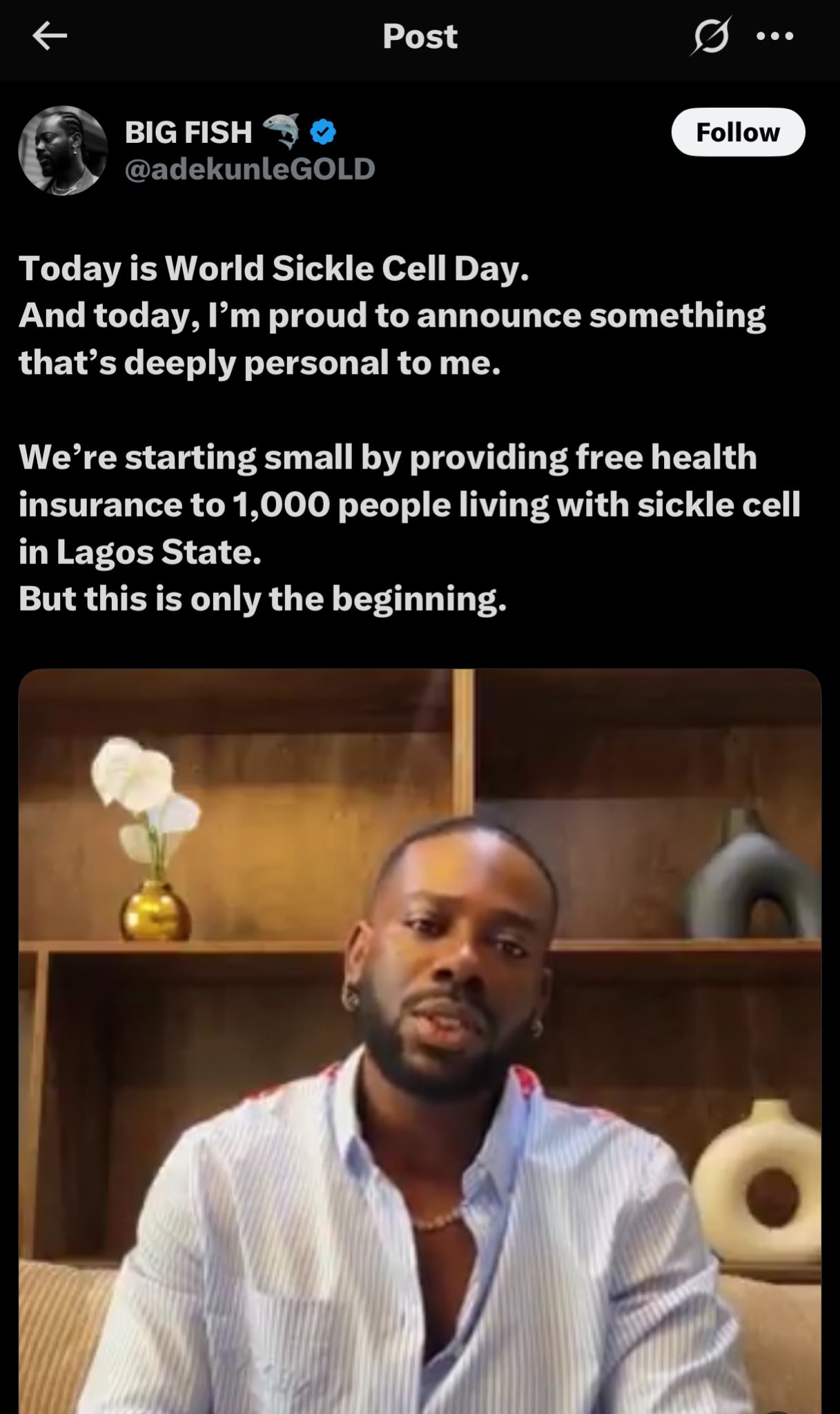
Task: Go back using the arrow
Action: click(x=49, y=37)
